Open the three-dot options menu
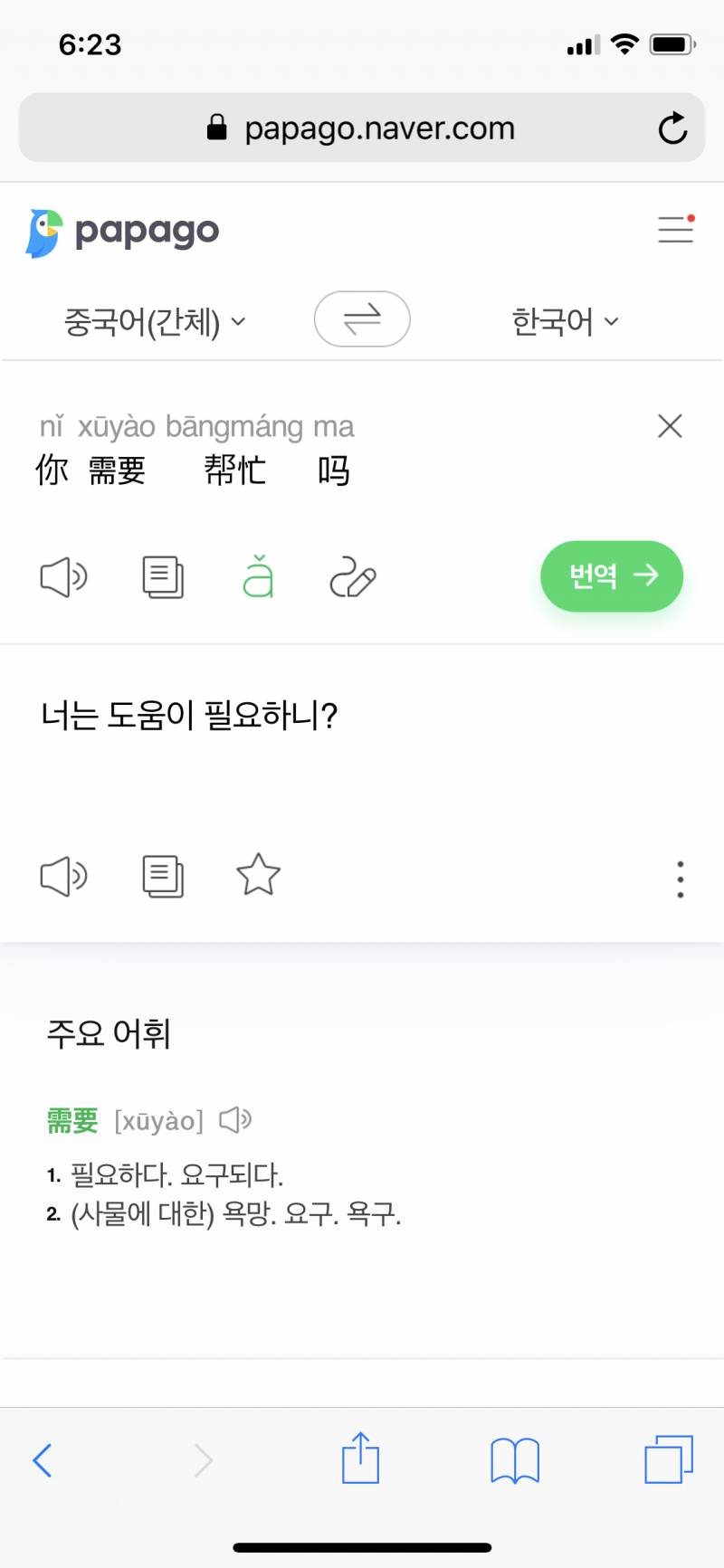 [680, 878]
